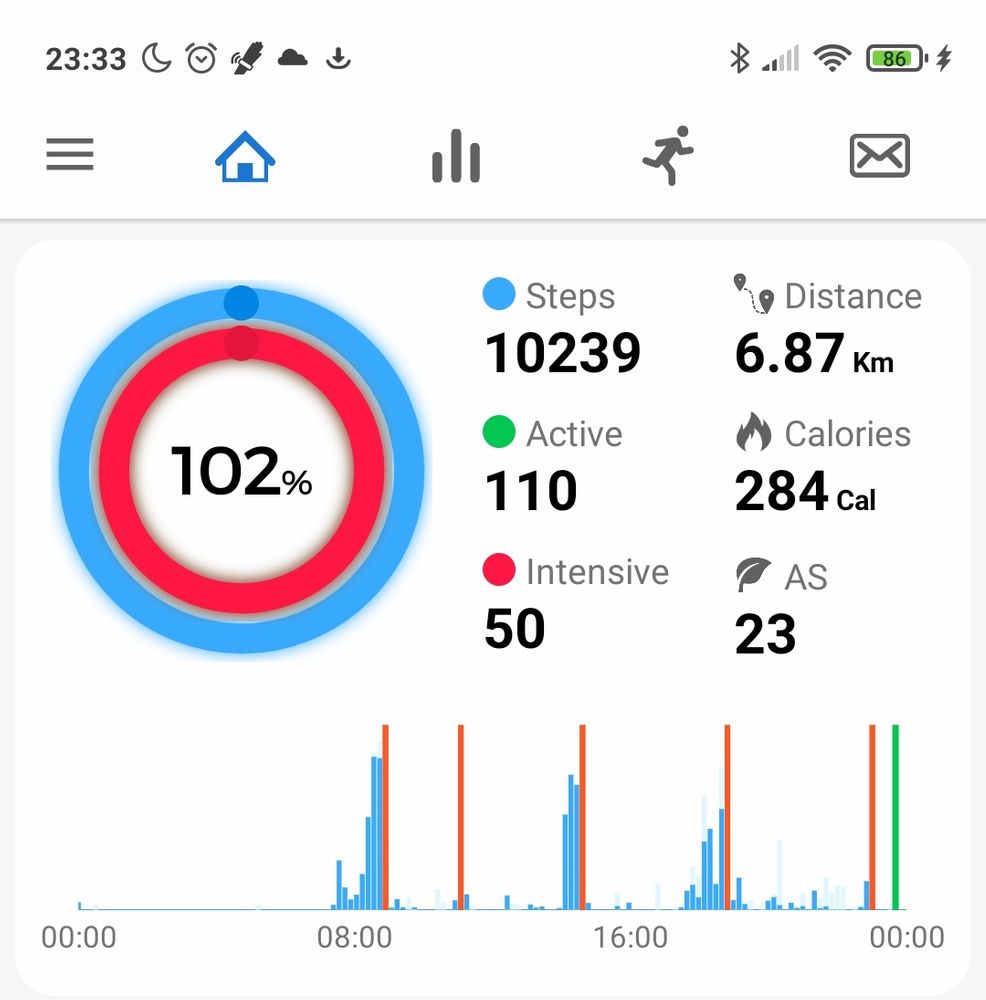
Task: View the Calories 284 Cal stat
Action: tap(823, 464)
